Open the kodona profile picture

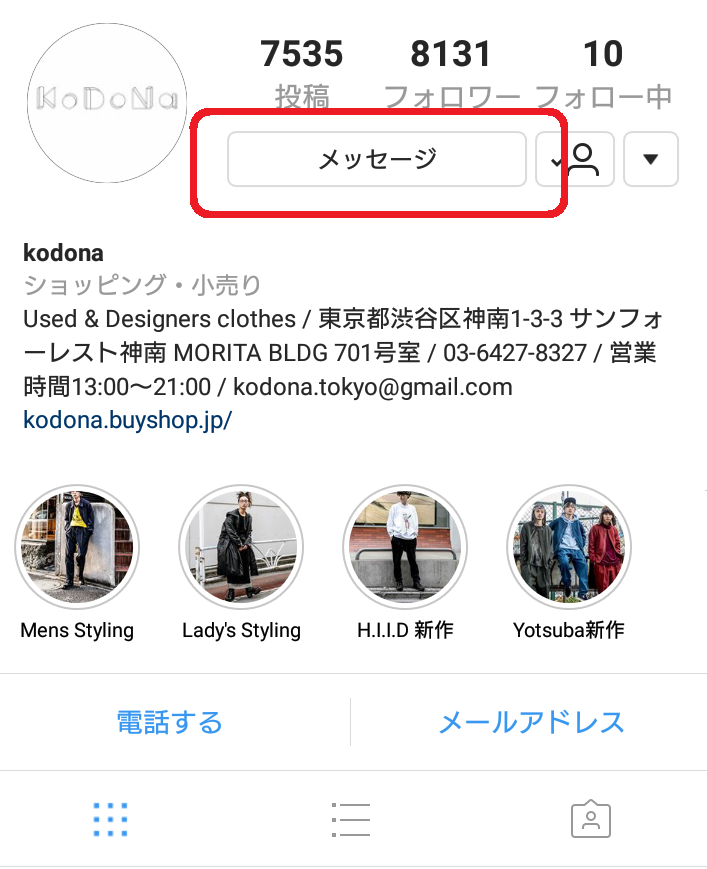[x=107, y=101]
